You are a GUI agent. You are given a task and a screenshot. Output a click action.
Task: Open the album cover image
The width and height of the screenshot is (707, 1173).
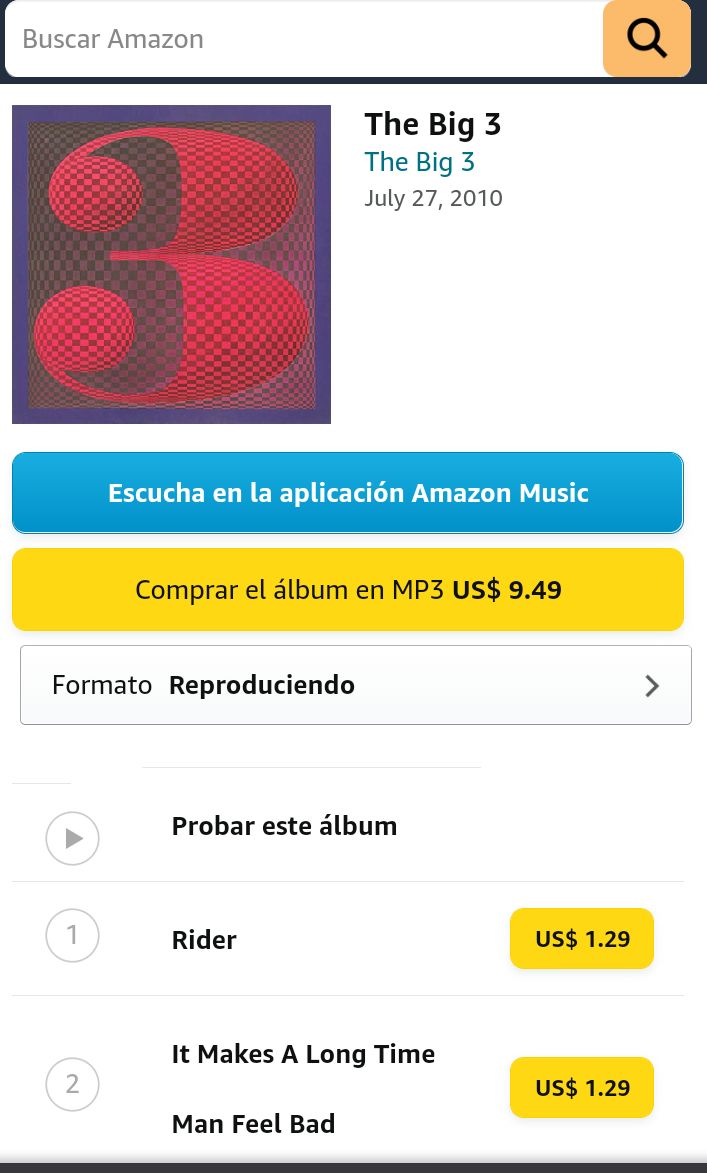171,265
